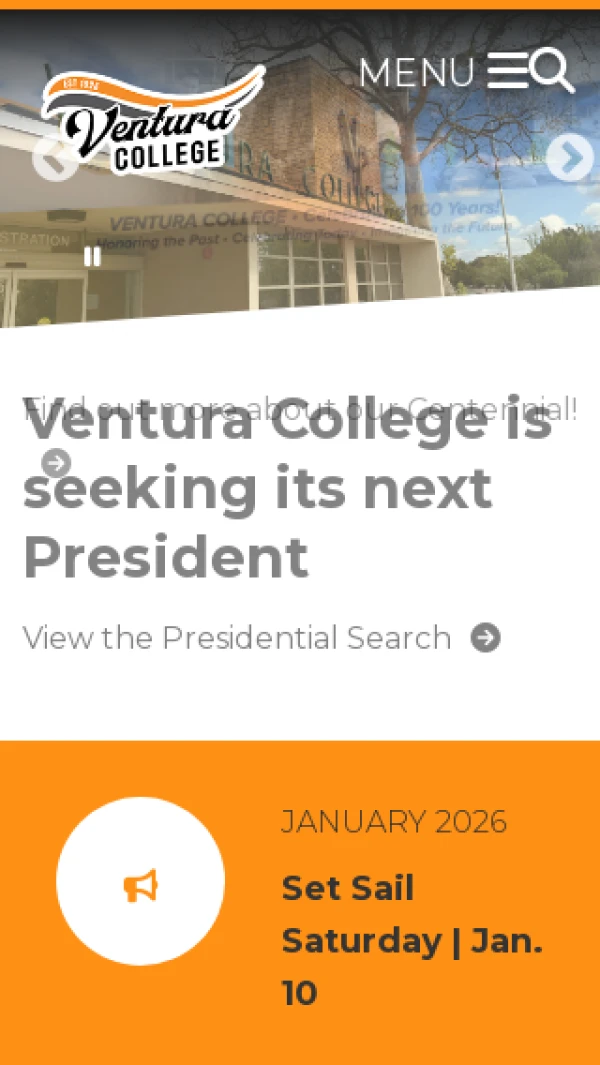Pause the hero slideshow
Screen dimensions: 600x1065
[x=92, y=256]
